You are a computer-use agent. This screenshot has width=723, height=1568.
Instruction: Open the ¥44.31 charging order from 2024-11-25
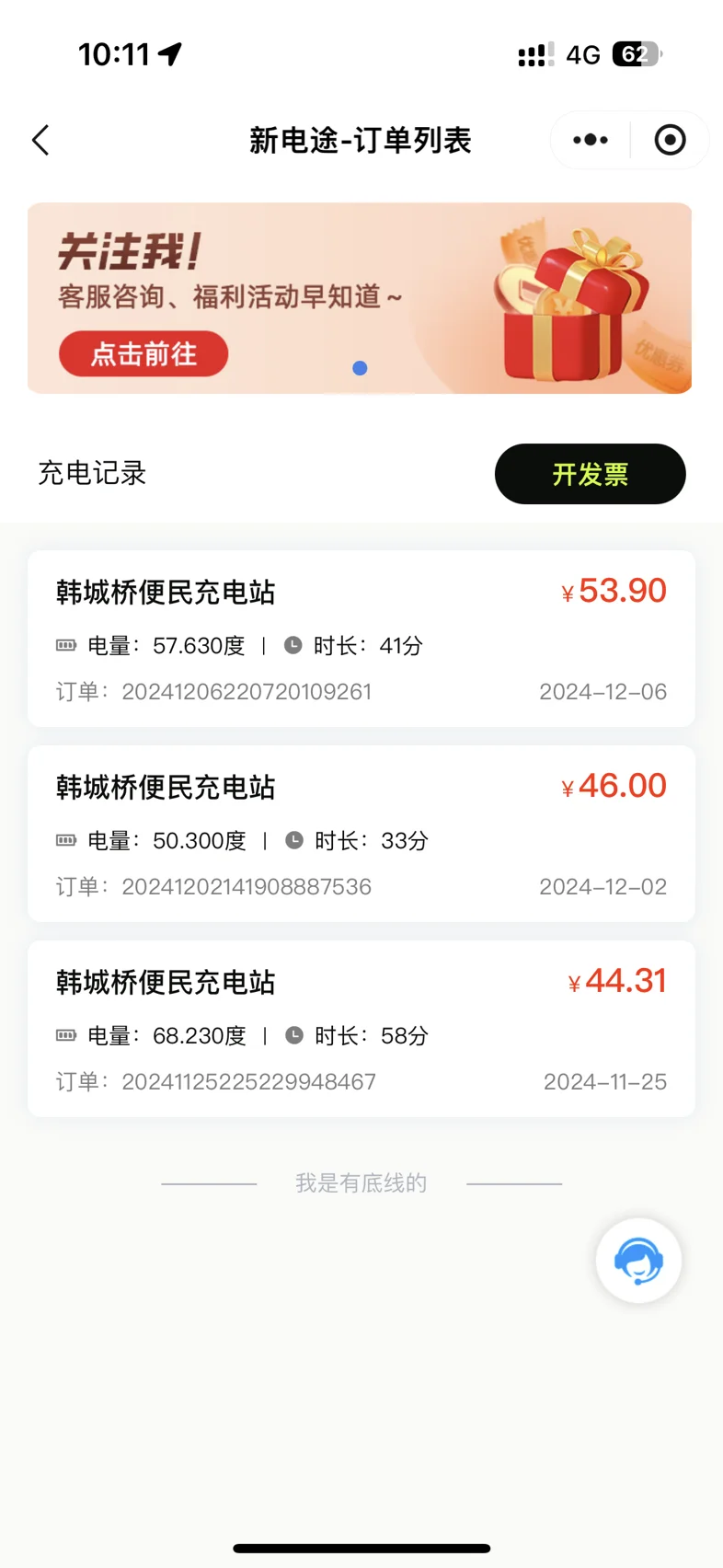[361, 1029]
